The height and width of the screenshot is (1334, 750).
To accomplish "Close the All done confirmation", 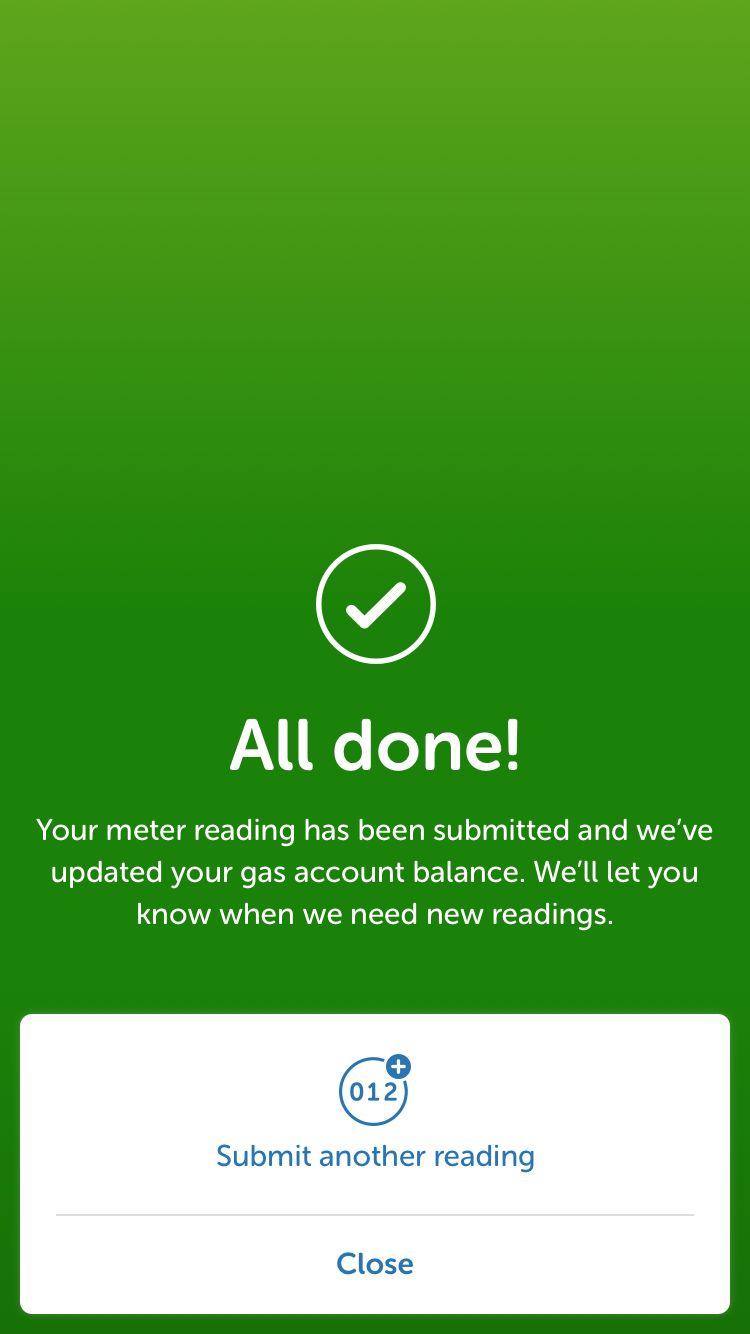I will tap(375, 1264).
